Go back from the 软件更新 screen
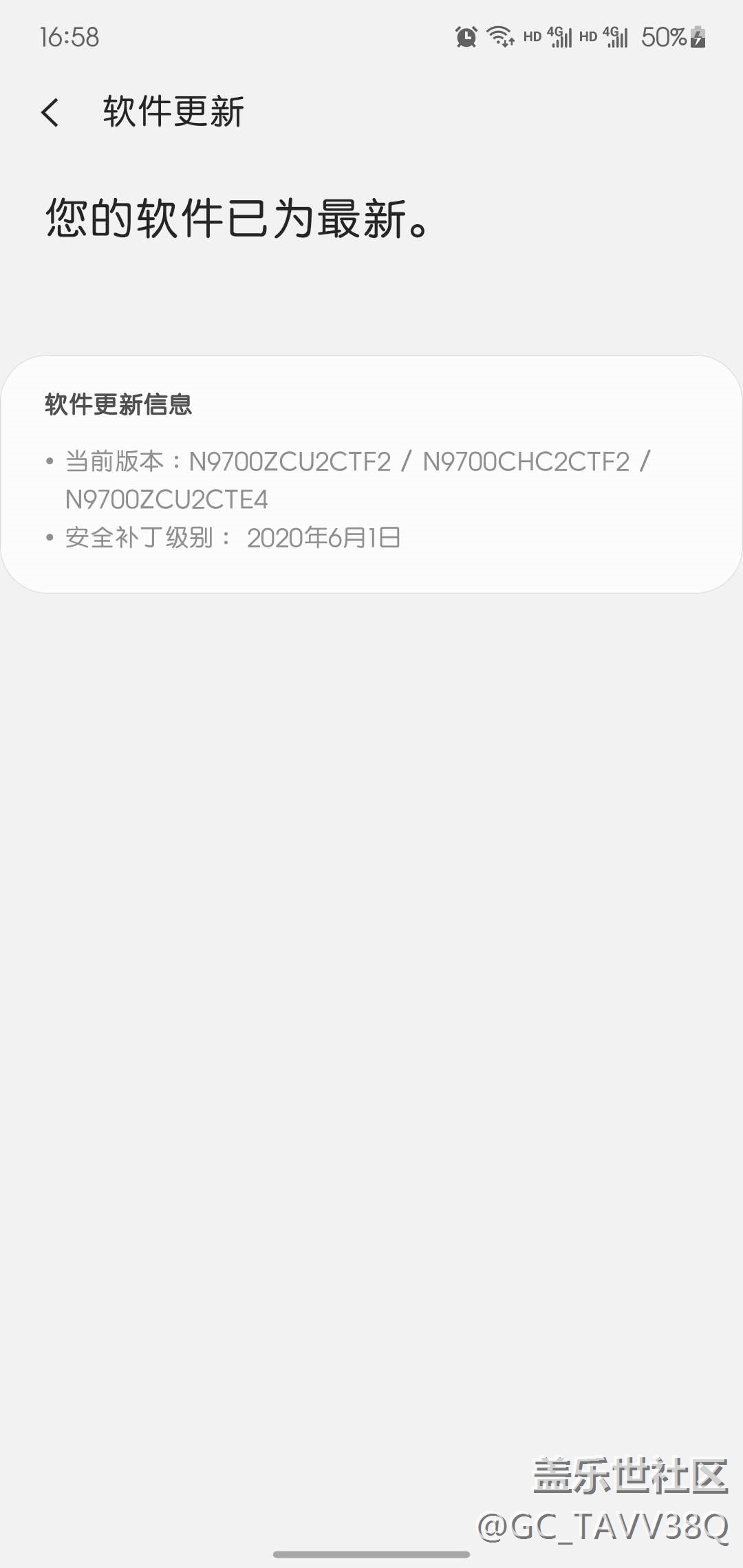743x1568 pixels. tap(50, 112)
